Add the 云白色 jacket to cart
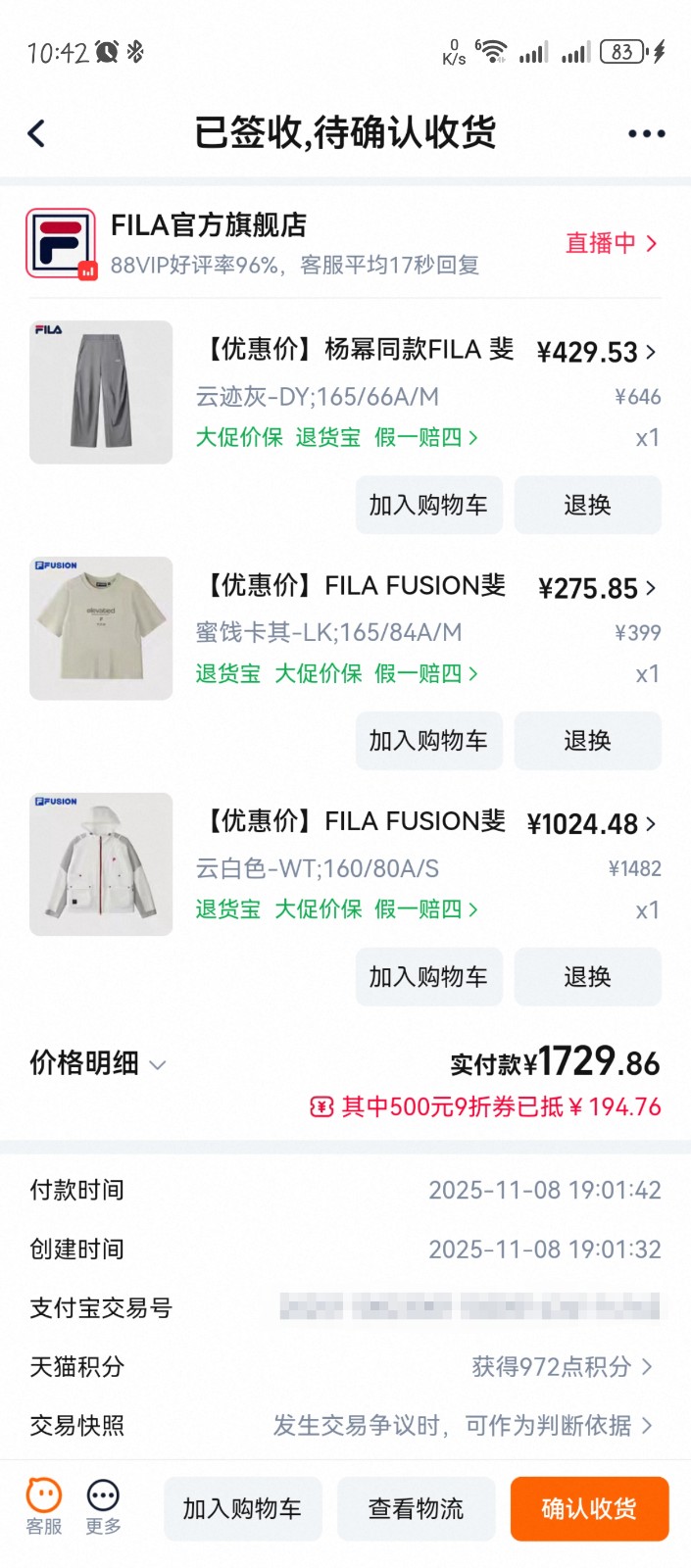Screen dimensions: 691x1568 tap(428, 977)
